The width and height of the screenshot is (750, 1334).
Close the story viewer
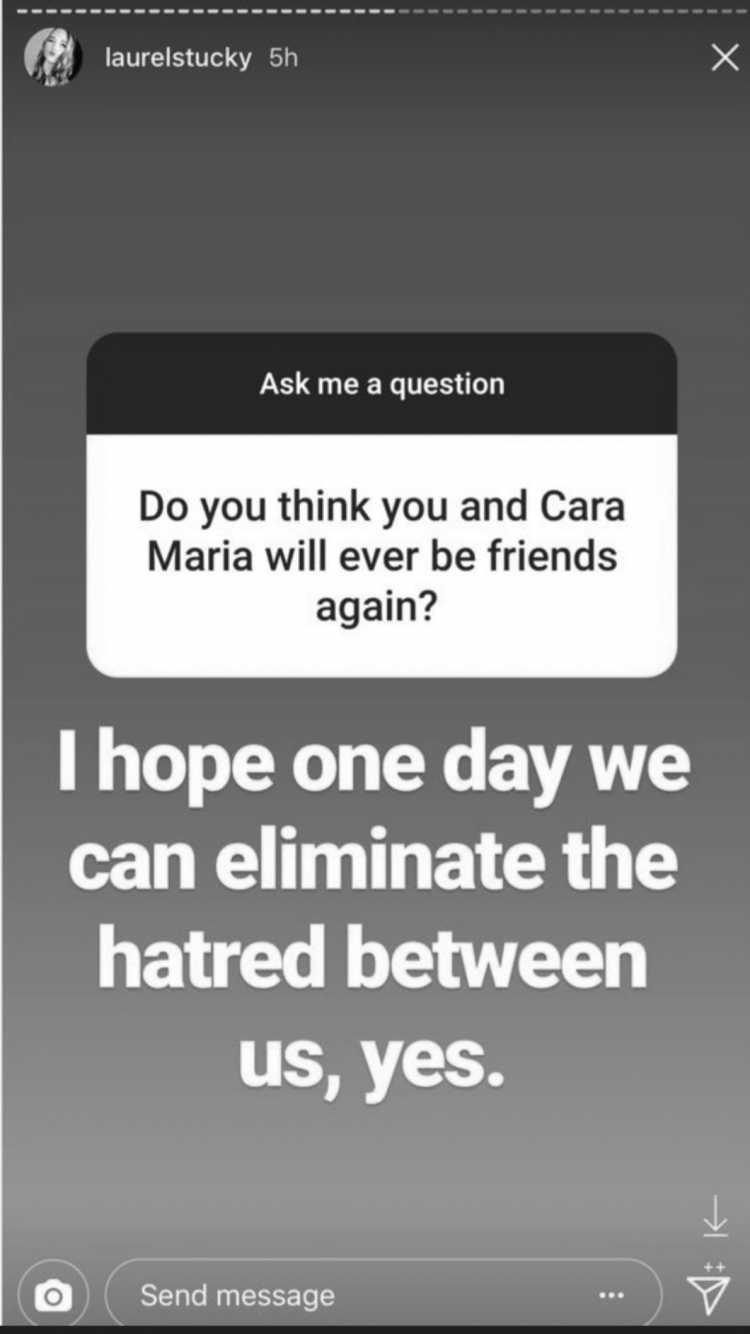[724, 58]
